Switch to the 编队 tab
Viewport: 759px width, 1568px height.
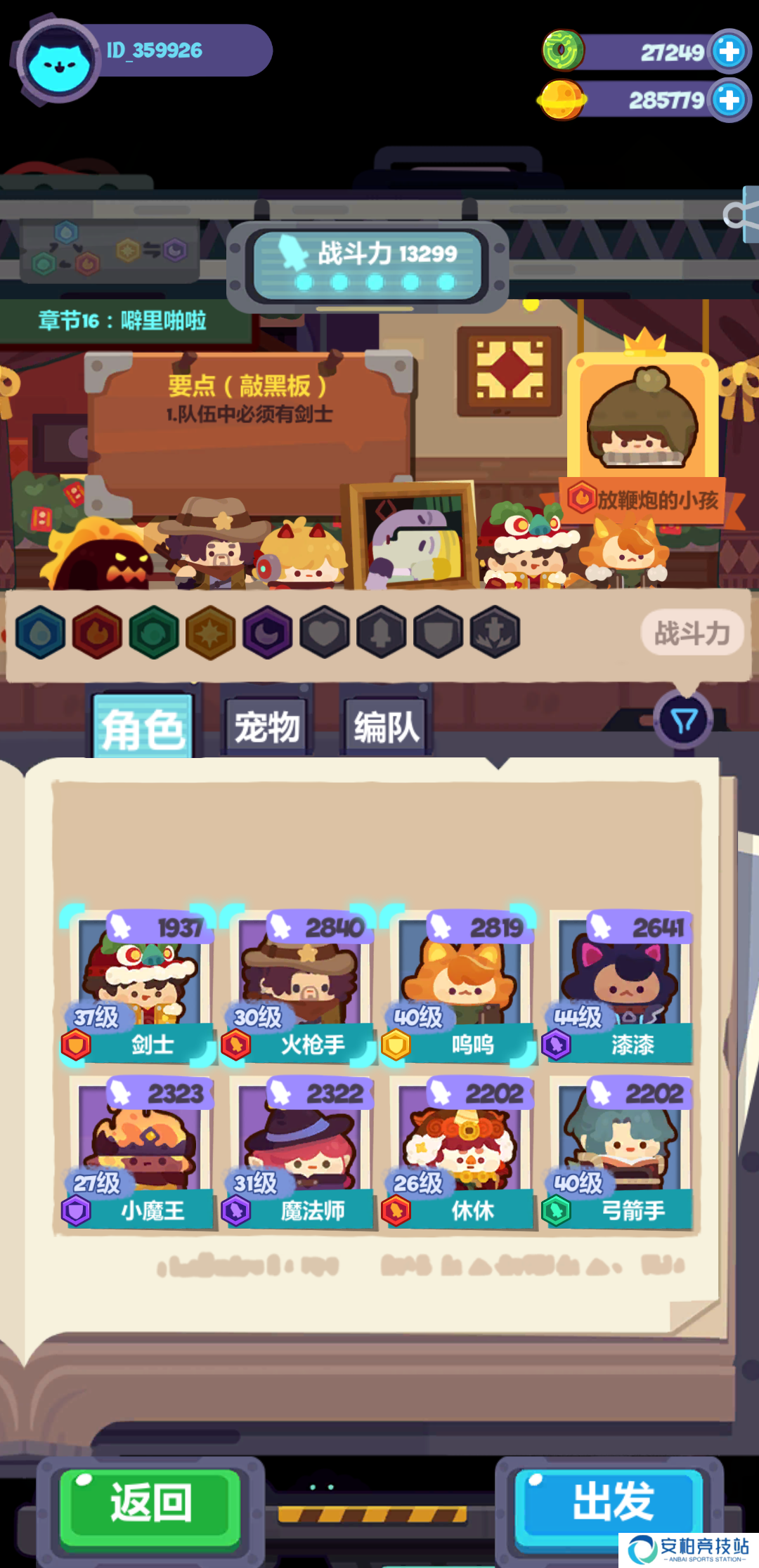pos(386,726)
